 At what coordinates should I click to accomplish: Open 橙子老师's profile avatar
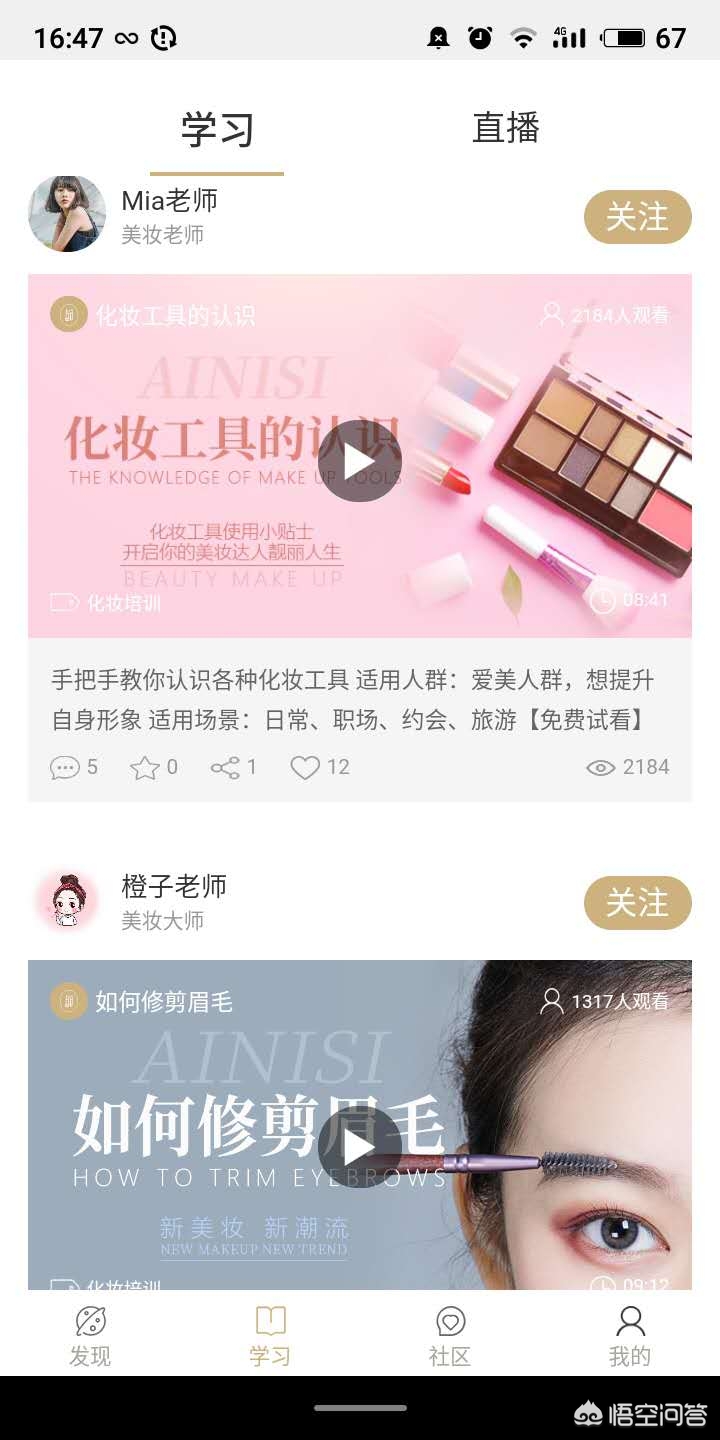(x=66, y=900)
